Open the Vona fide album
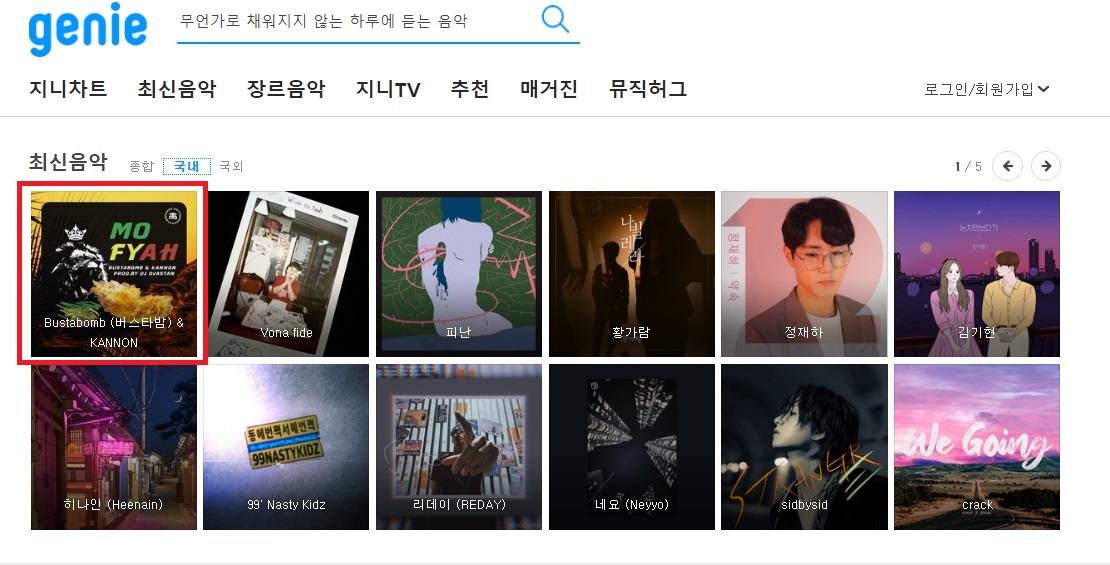The image size is (1110, 565). click(286, 272)
